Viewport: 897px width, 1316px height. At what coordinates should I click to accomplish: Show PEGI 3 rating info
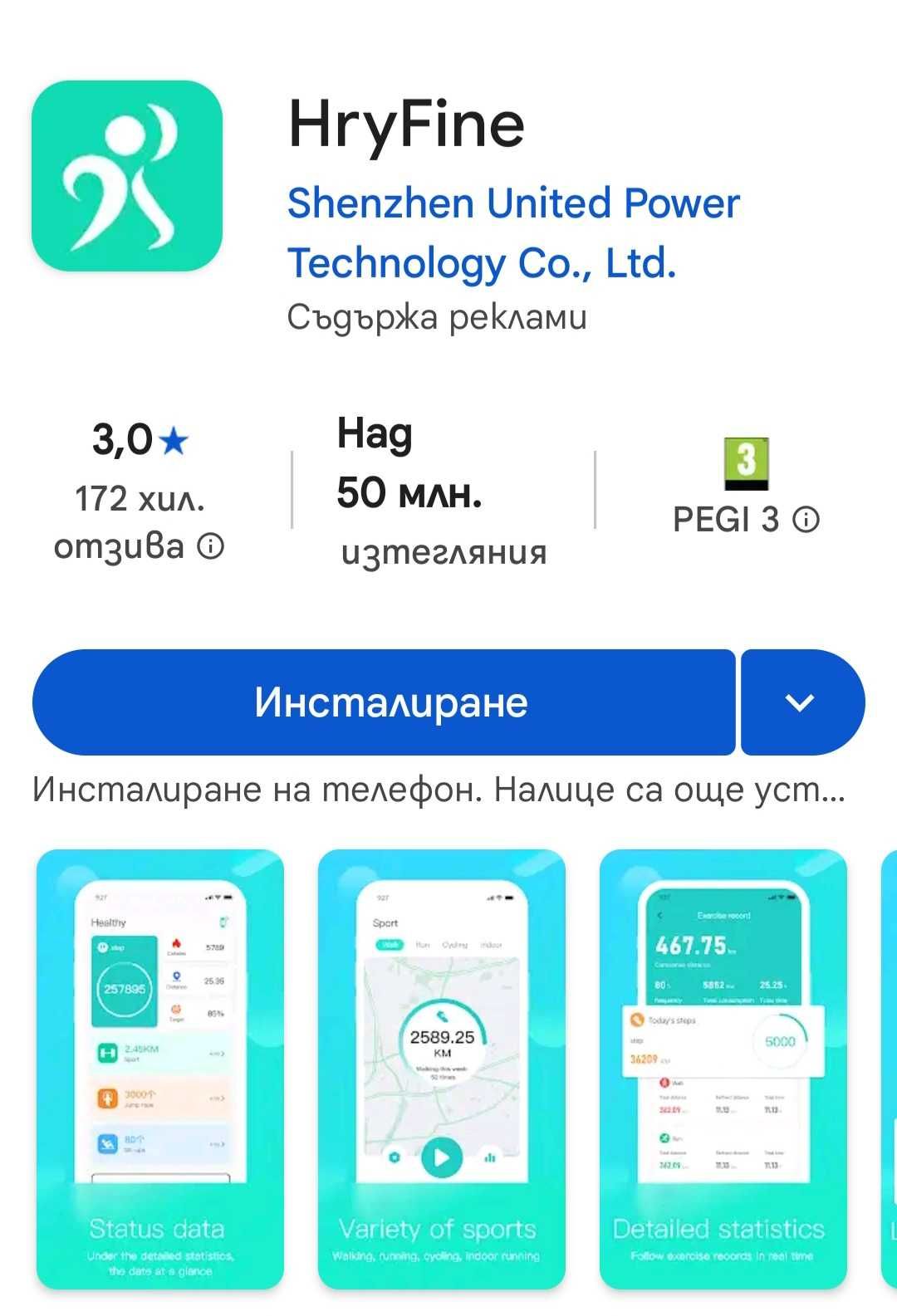pyautogui.click(x=806, y=520)
